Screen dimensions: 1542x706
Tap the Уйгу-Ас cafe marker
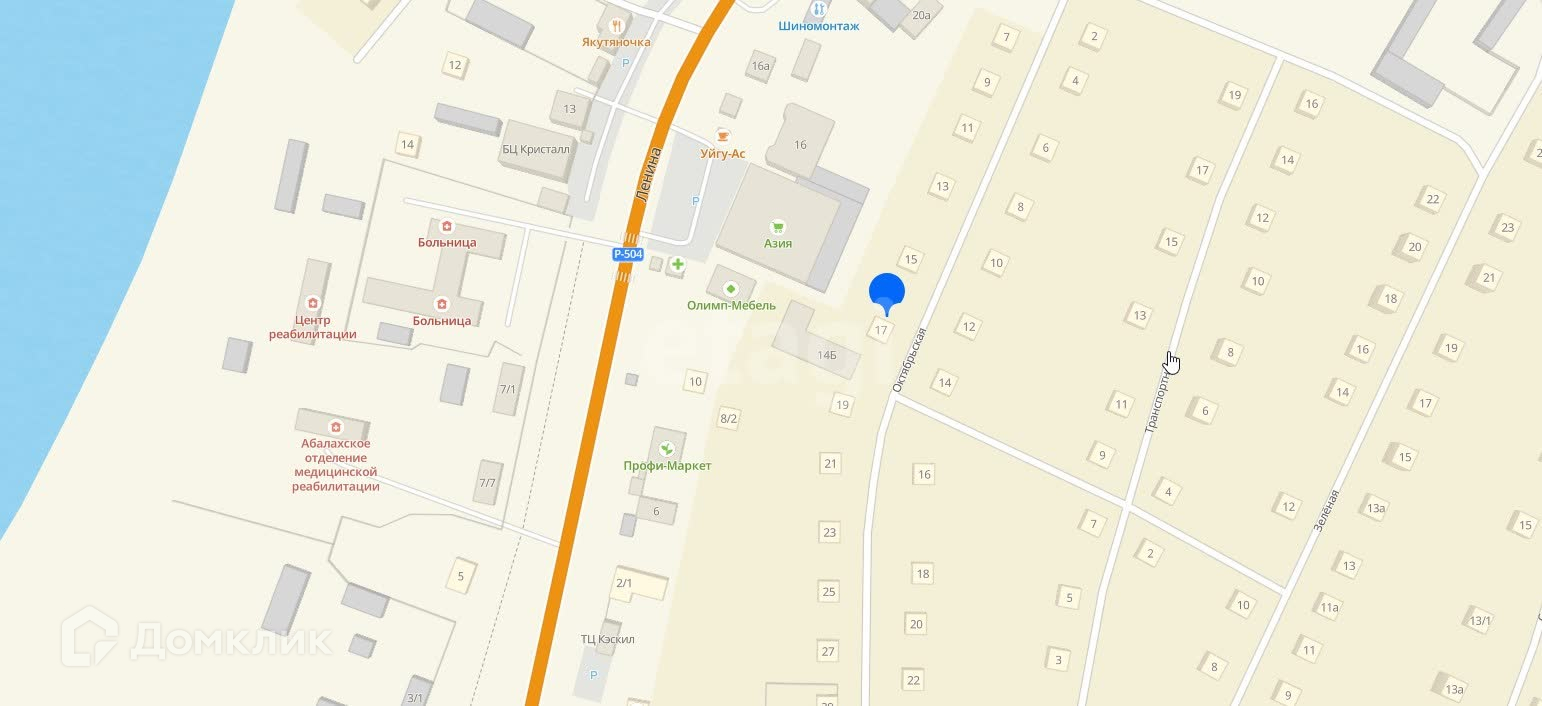(722, 136)
